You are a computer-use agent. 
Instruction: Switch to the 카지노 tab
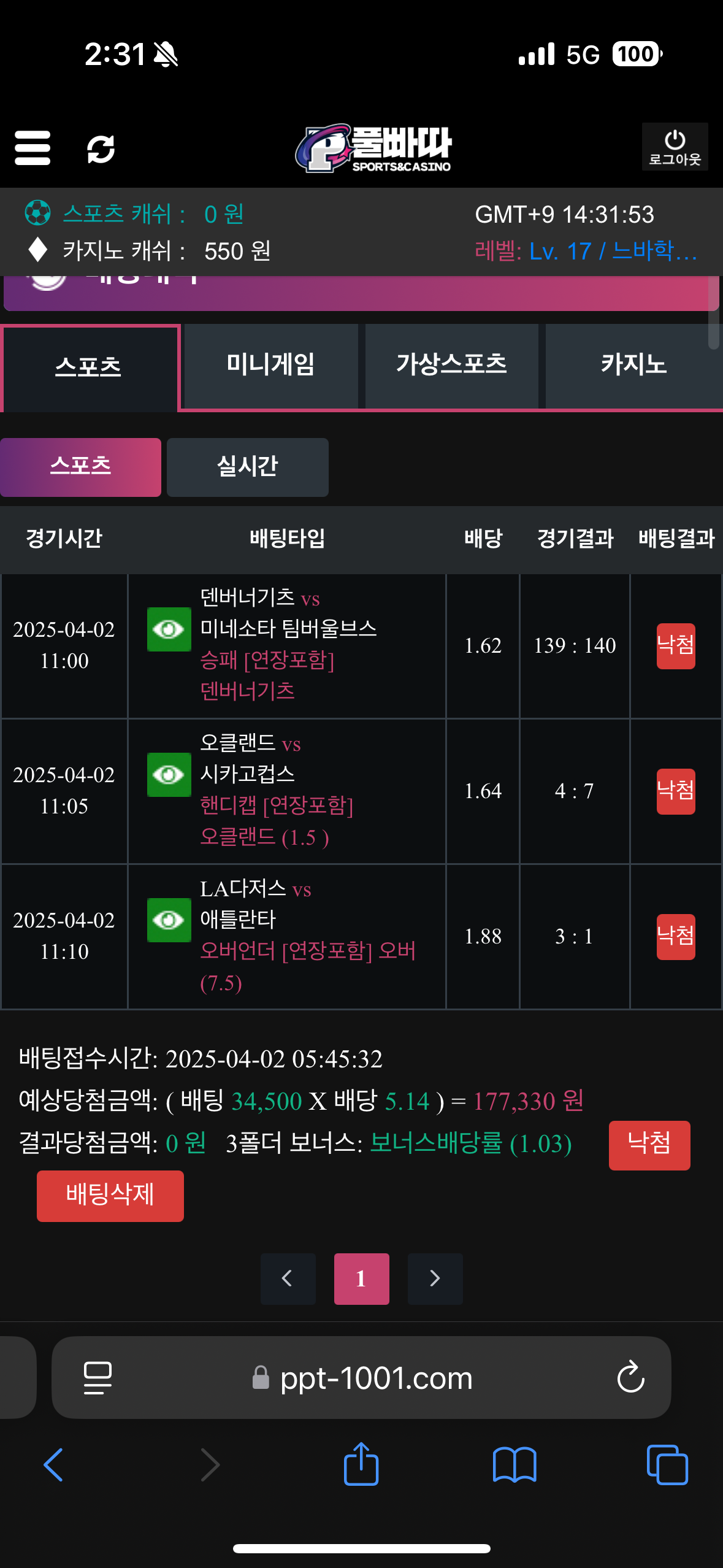tap(633, 365)
